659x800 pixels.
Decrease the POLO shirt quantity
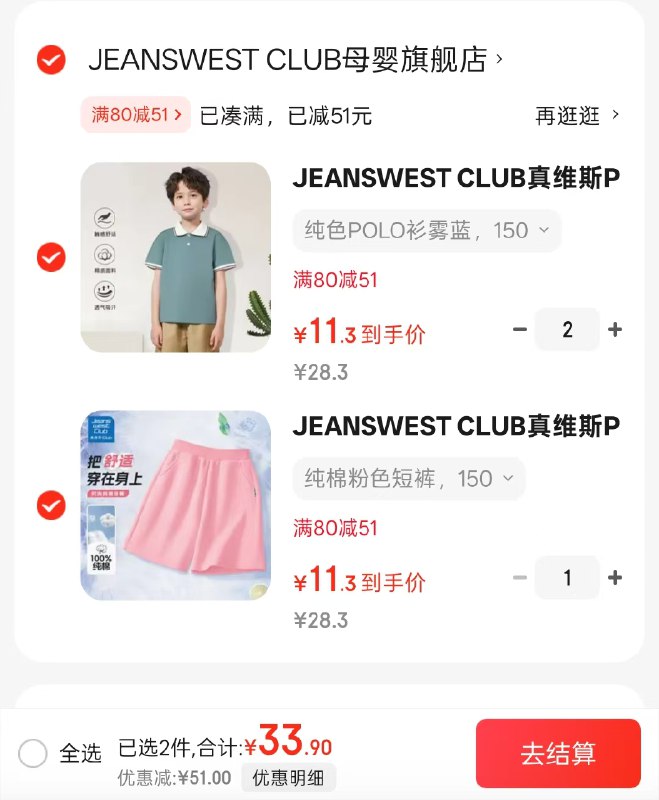520,330
